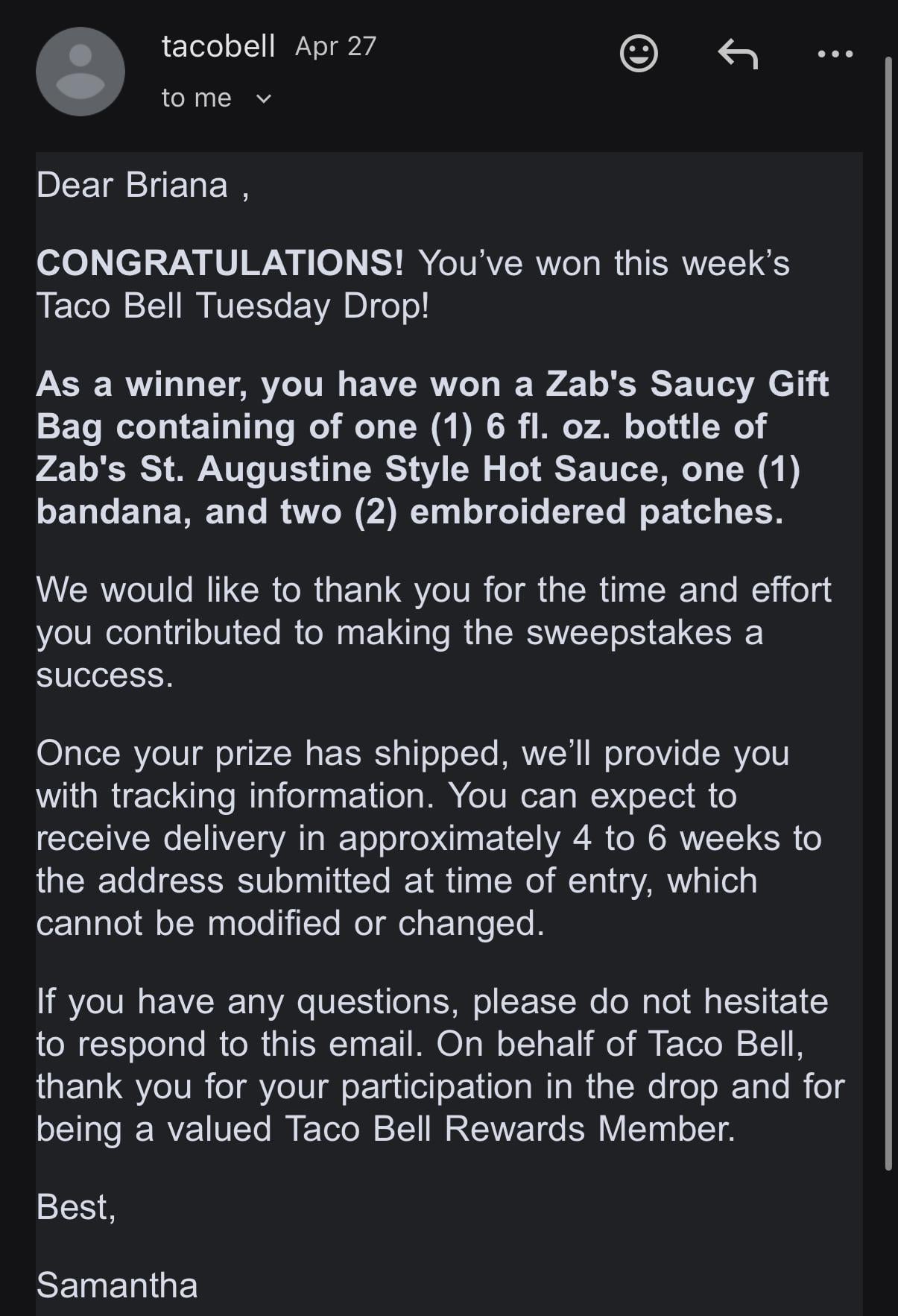This screenshot has width=898, height=1316.
Task: Reply to tacobell's email
Action: coord(738,54)
